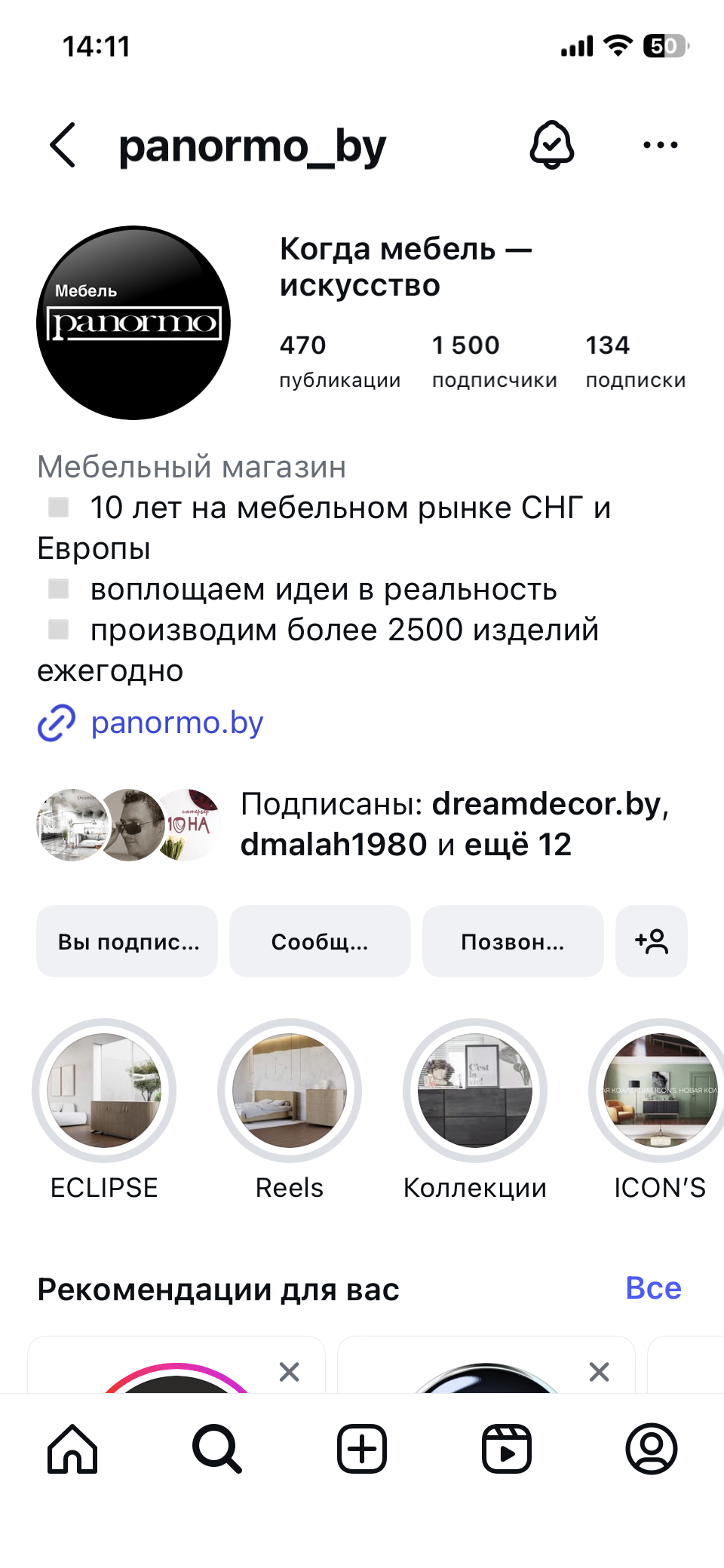
Task: Tap the suggested accounts add-person icon
Action: point(652,941)
